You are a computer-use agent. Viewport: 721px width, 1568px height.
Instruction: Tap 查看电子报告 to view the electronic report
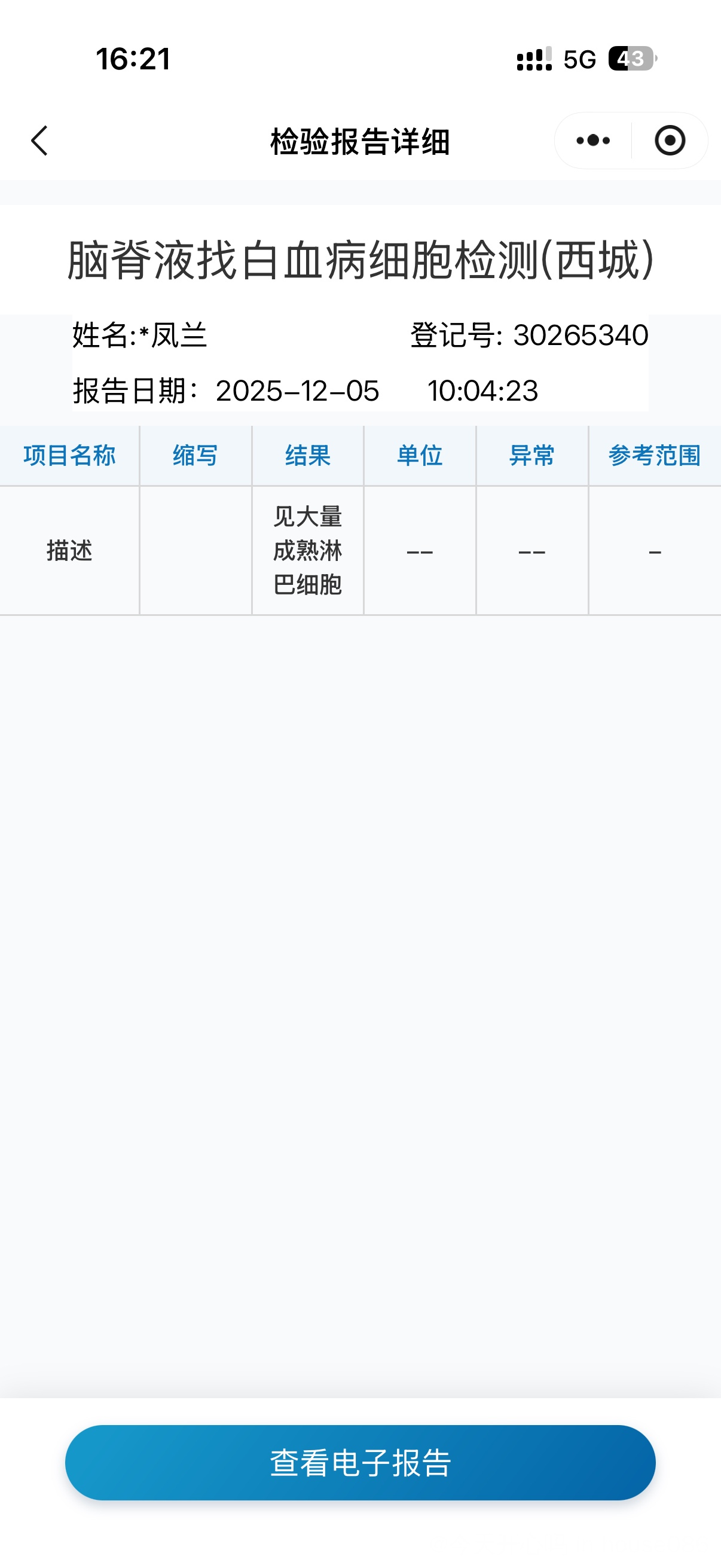pyautogui.click(x=360, y=1462)
